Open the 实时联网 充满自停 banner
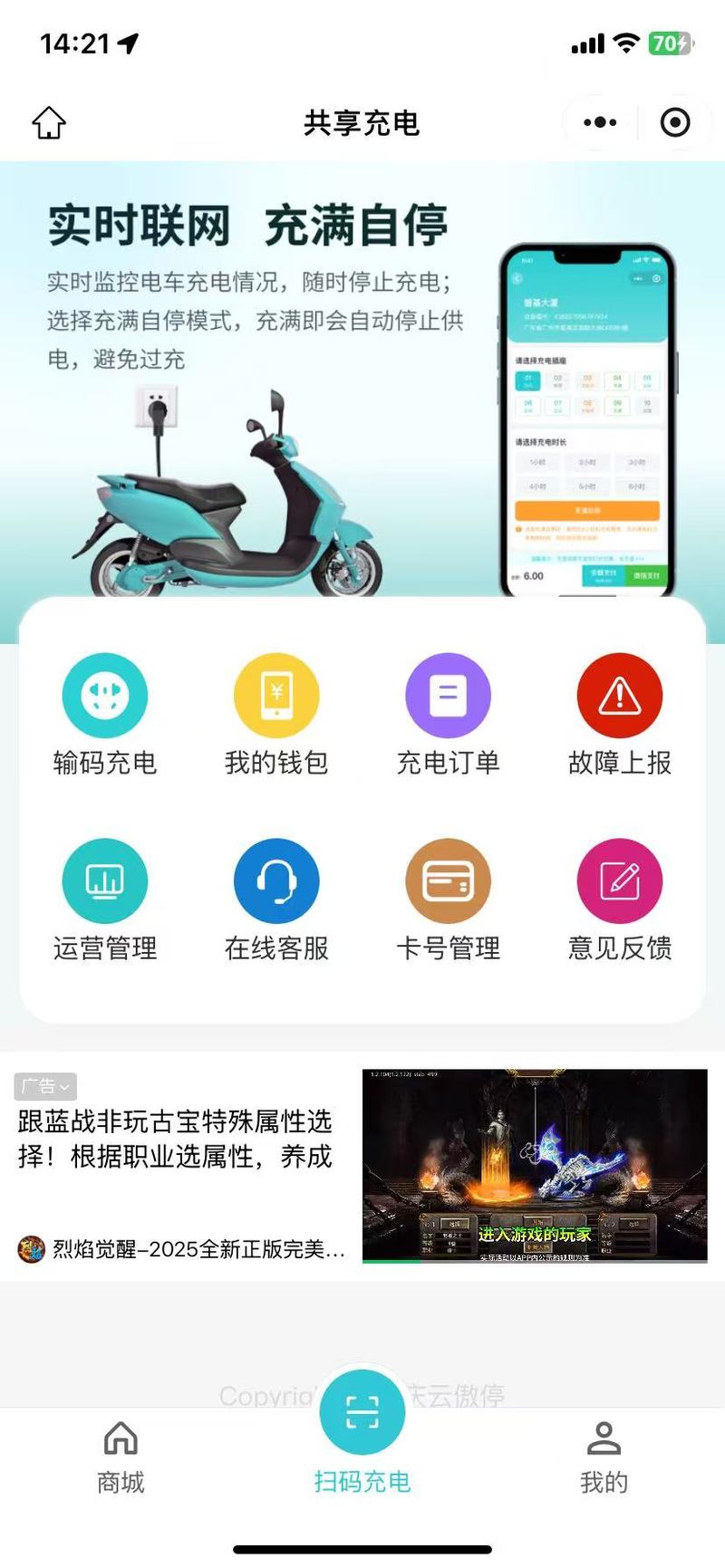 click(x=362, y=380)
